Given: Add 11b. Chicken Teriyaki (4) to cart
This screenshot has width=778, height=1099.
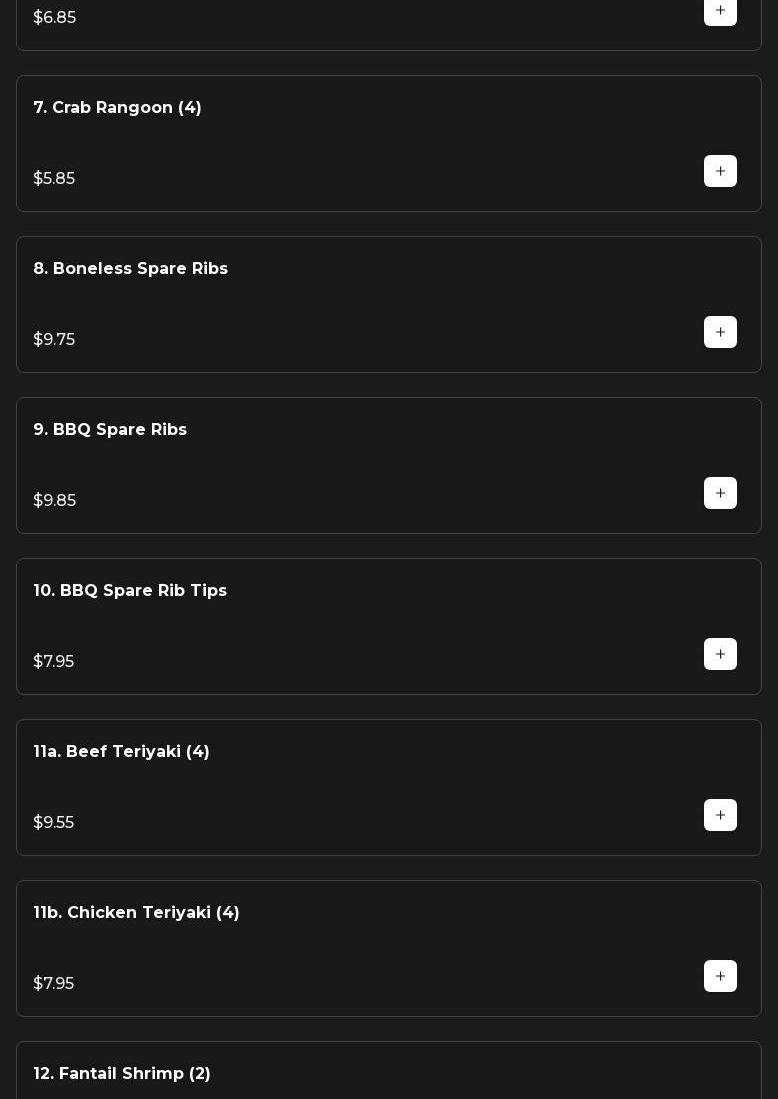Looking at the screenshot, I should pos(720,976).
